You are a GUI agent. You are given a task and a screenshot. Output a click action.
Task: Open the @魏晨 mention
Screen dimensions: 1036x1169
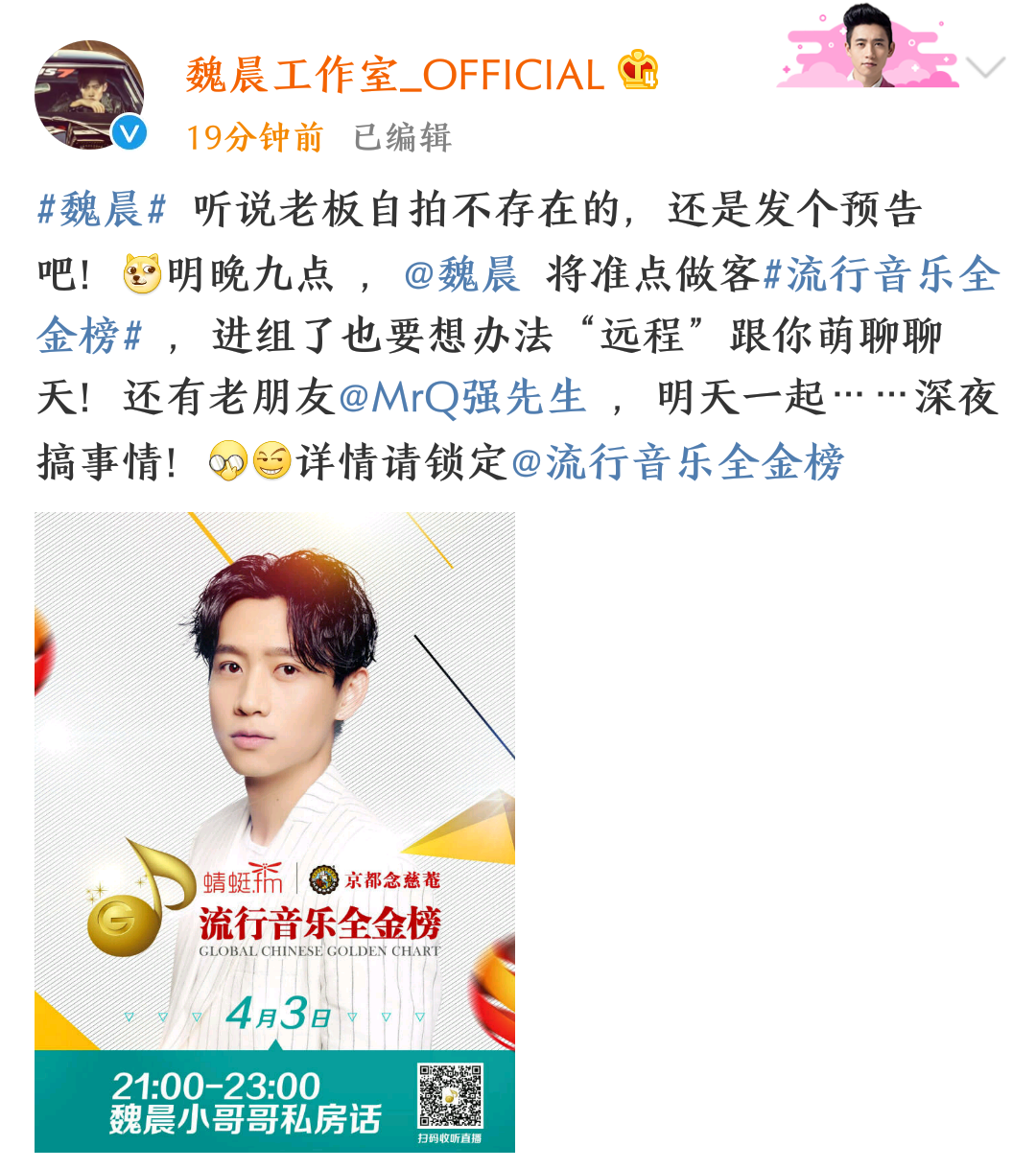(x=462, y=274)
